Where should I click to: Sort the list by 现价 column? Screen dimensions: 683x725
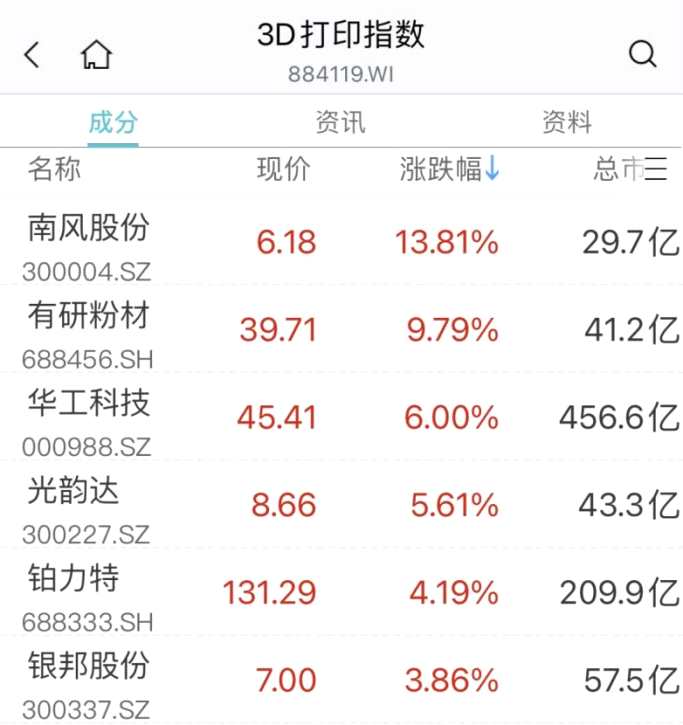(283, 170)
